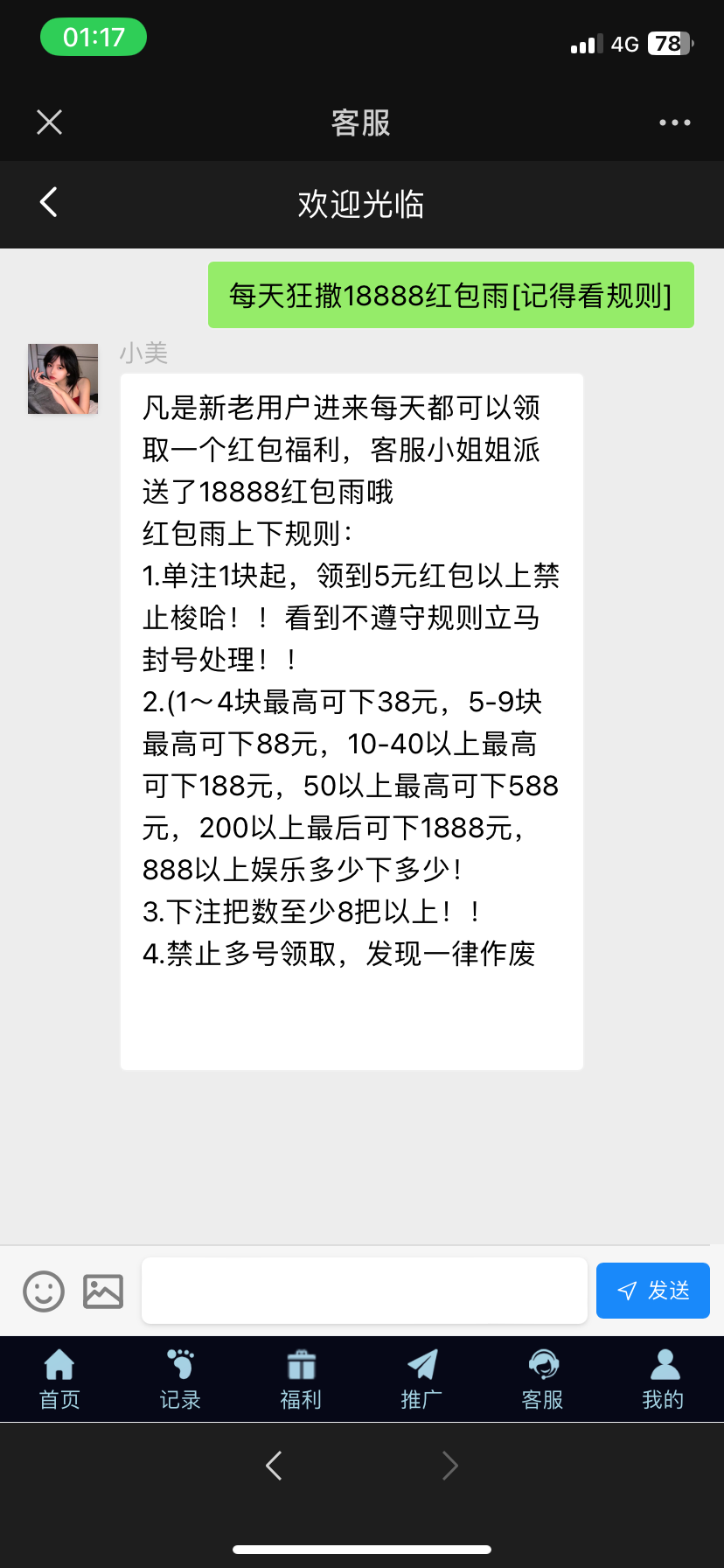Open the 记录 tab
The width and height of the screenshot is (724, 1568).
click(180, 1379)
